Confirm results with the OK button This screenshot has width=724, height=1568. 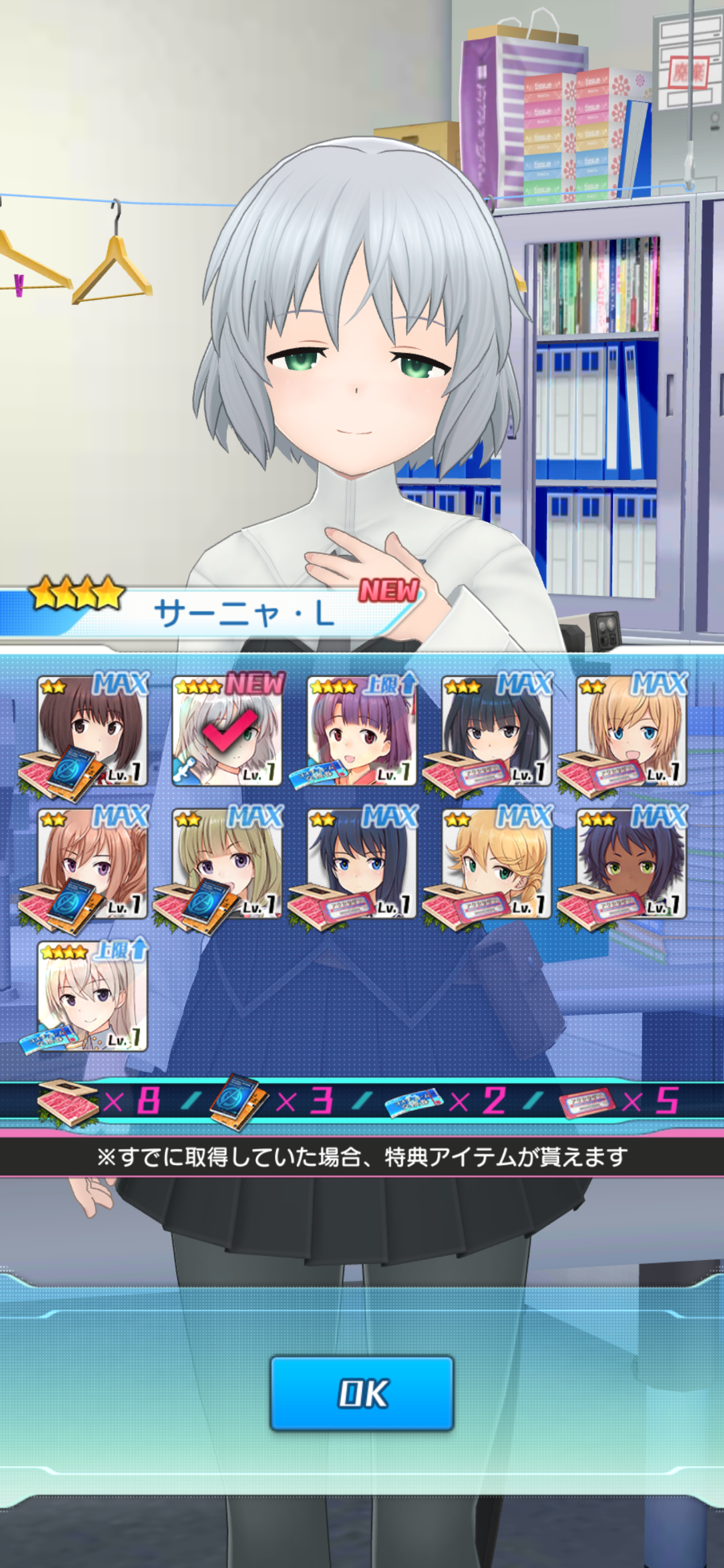(x=361, y=1393)
